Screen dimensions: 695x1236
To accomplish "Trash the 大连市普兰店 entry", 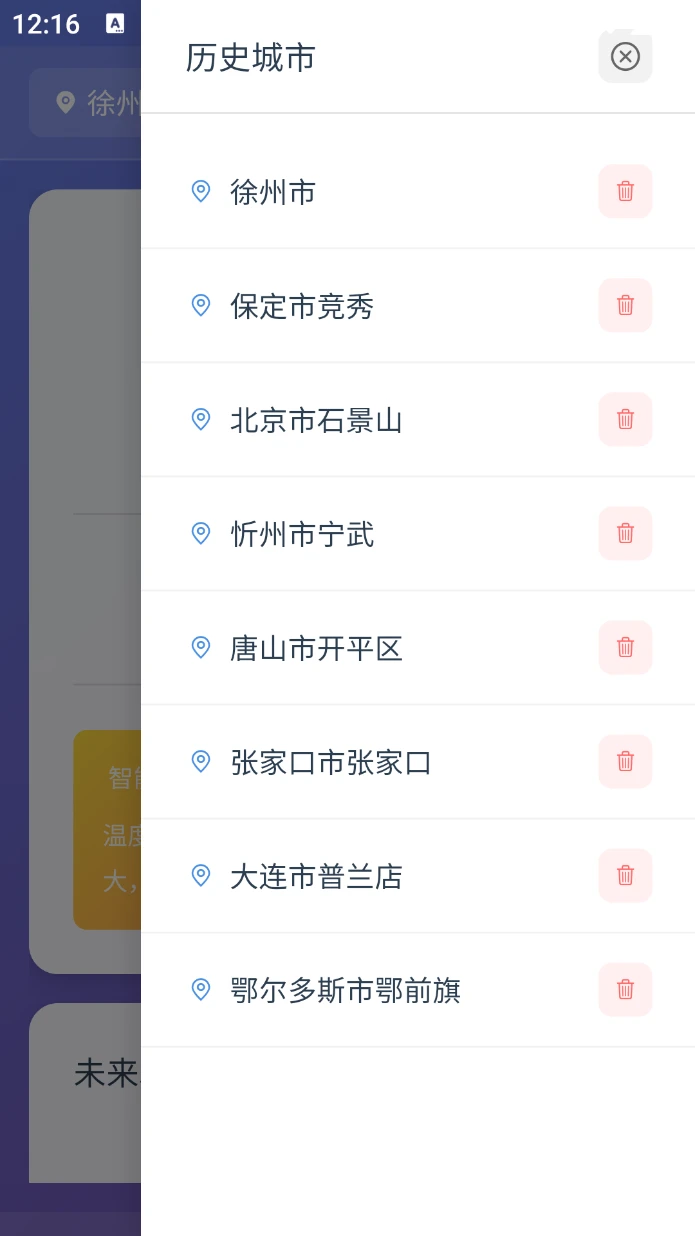I will point(625,875).
